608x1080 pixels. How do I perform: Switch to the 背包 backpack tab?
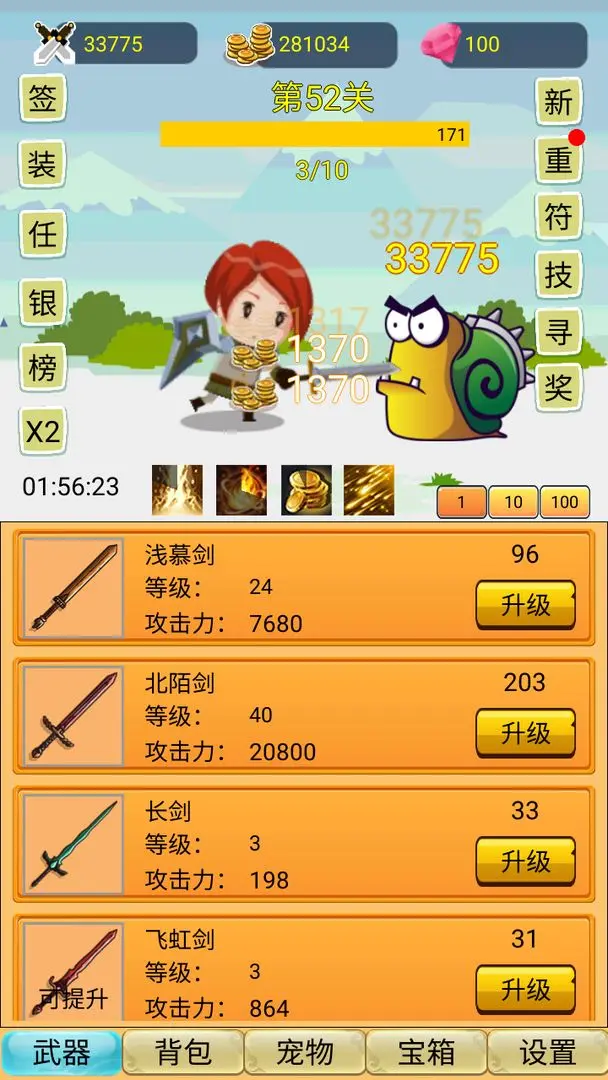(x=183, y=1052)
